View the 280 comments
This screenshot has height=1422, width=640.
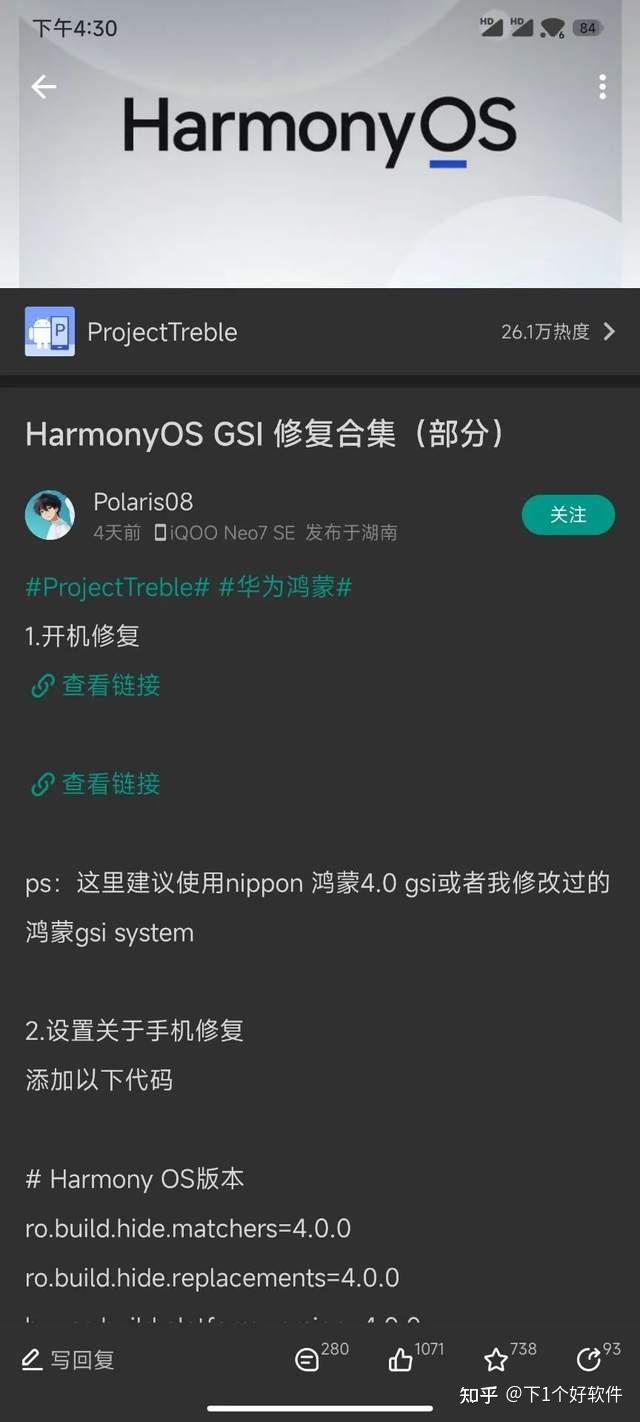click(x=309, y=1359)
